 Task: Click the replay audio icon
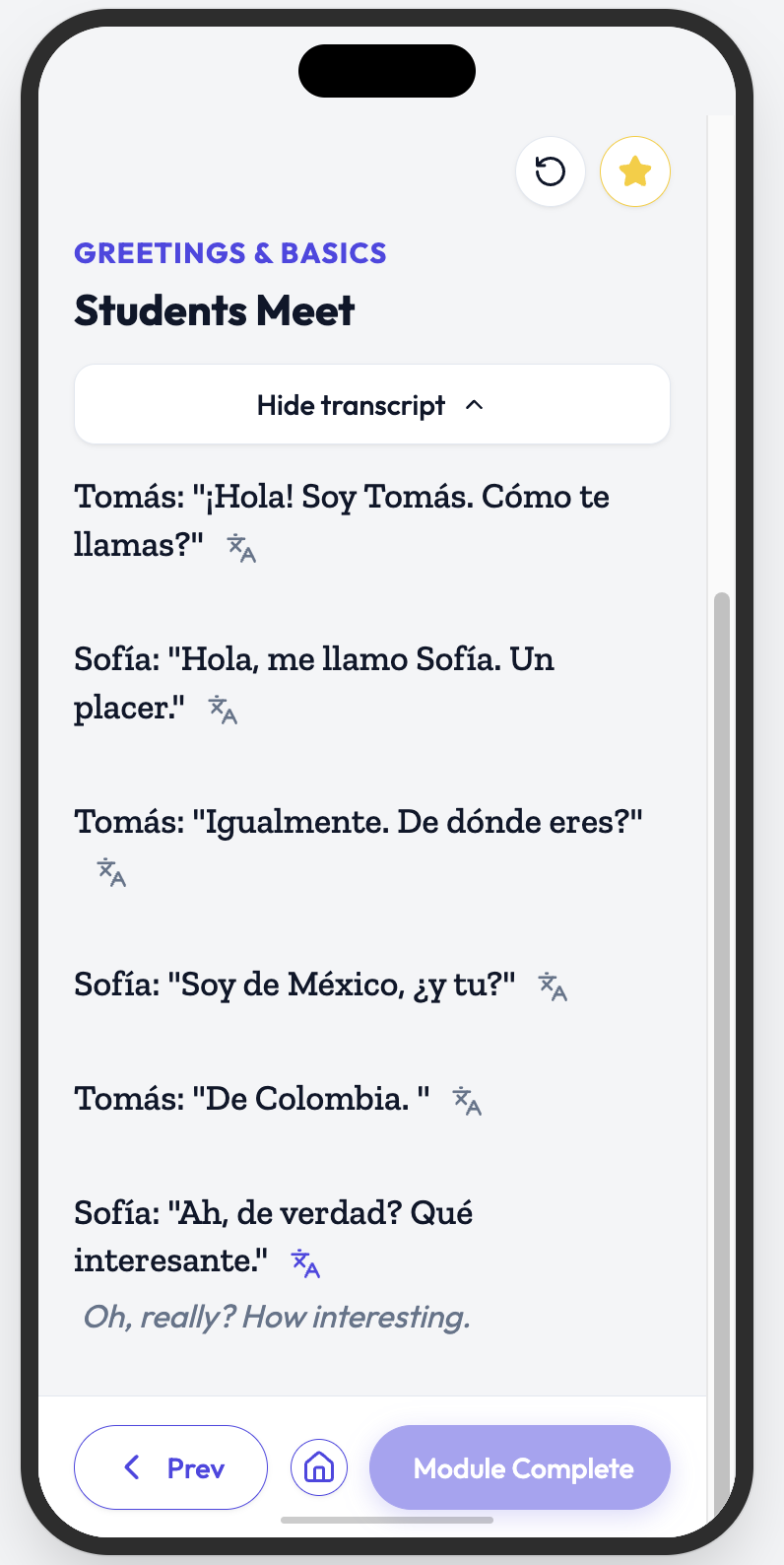coord(551,170)
